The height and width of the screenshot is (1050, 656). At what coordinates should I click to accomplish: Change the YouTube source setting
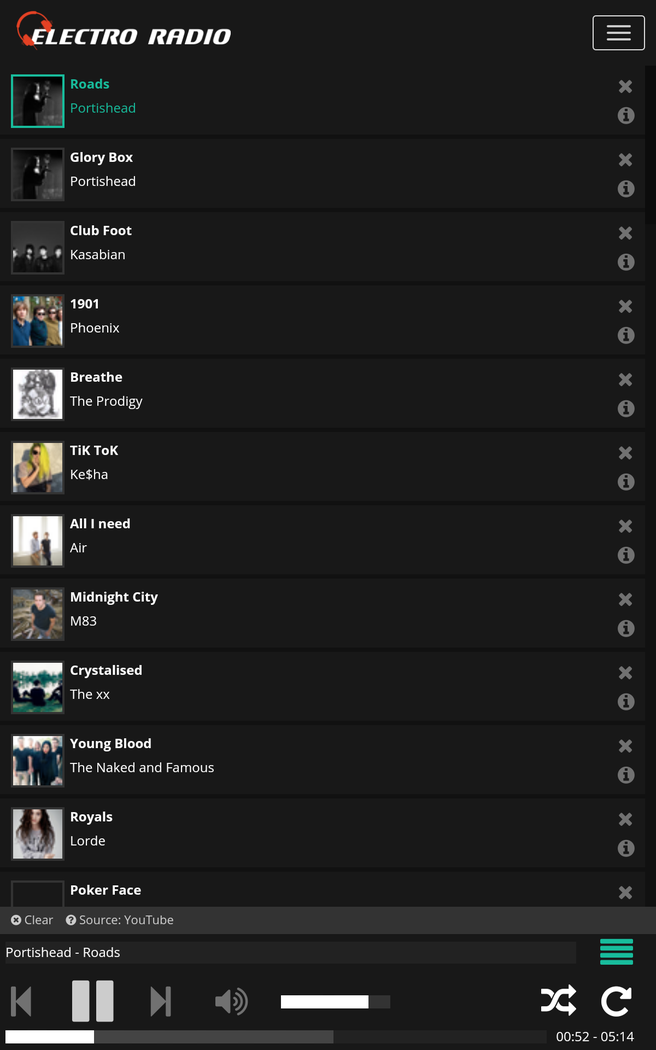click(120, 920)
